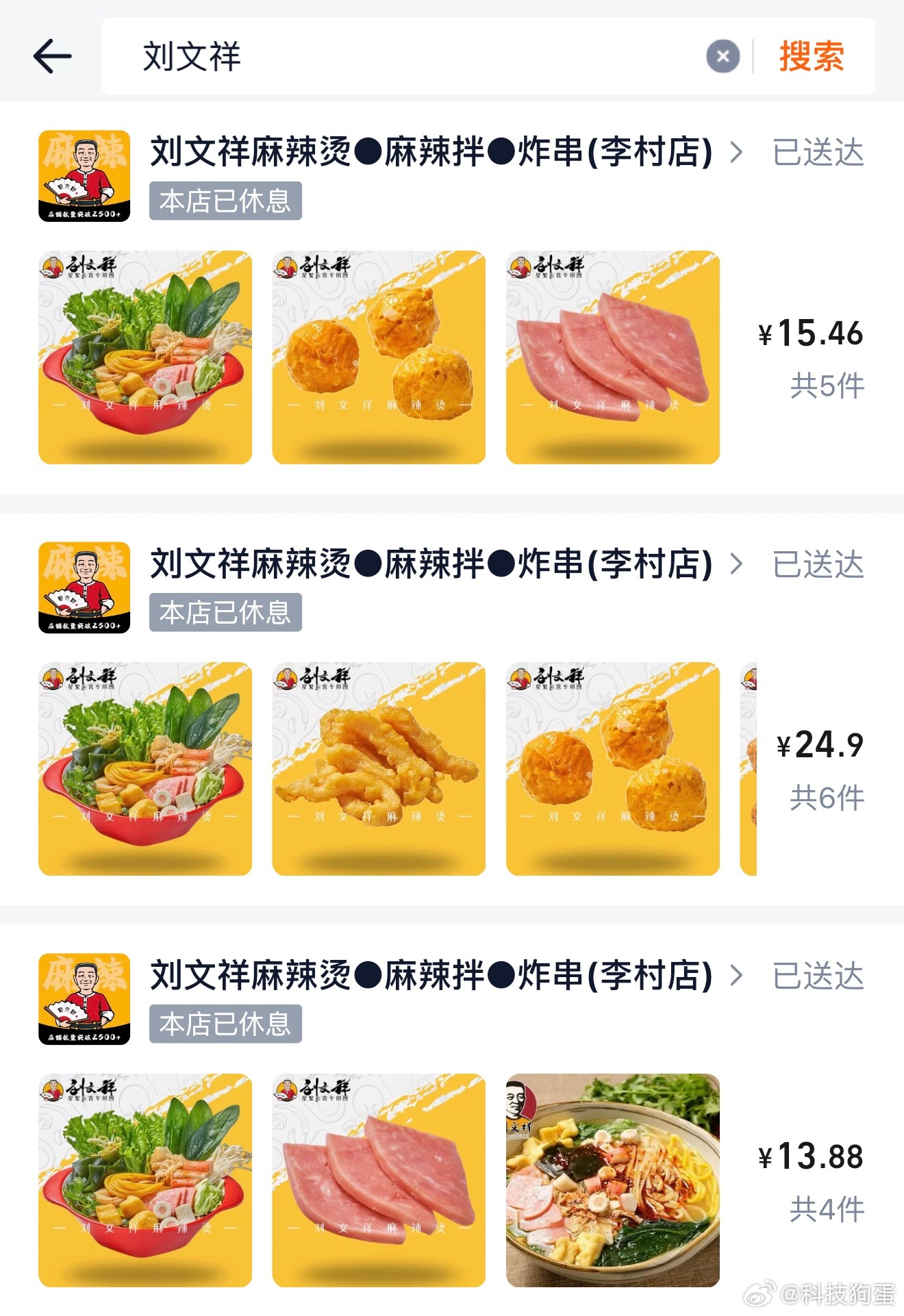
Task: Go back using the top-left arrow
Action: pos(52,56)
